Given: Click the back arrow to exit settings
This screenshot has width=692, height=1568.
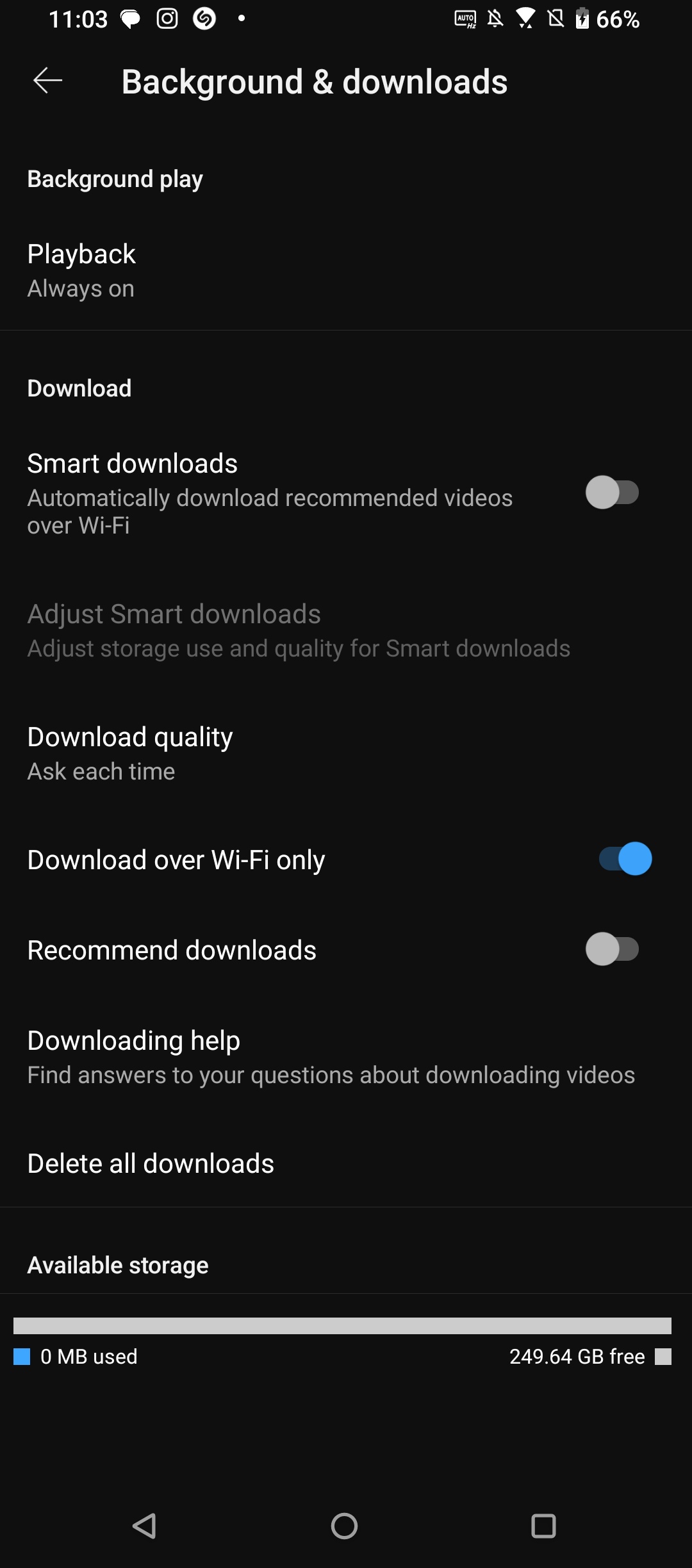Looking at the screenshot, I should click(x=47, y=80).
